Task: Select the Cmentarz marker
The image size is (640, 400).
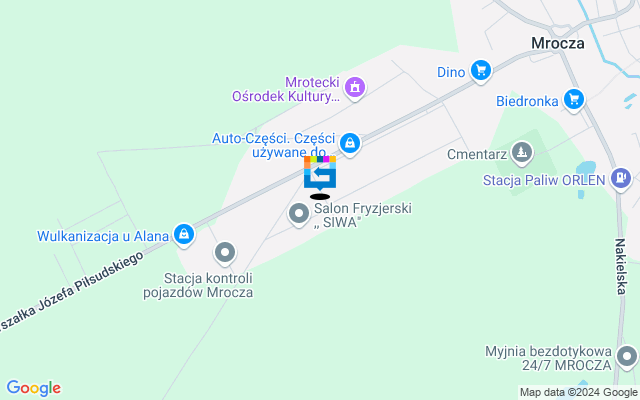Action: pyautogui.click(x=520, y=153)
